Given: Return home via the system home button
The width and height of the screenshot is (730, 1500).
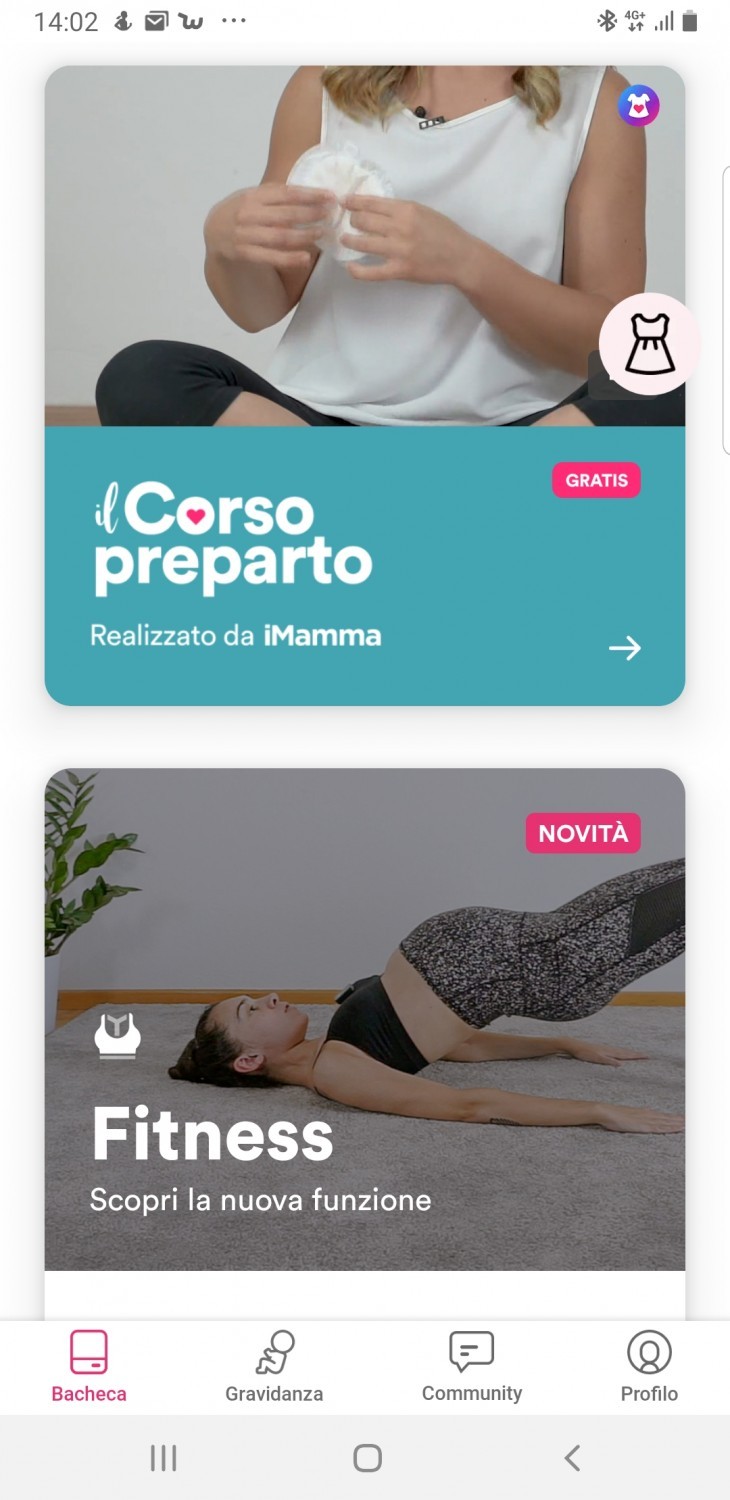Looking at the screenshot, I should click(367, 1458).
